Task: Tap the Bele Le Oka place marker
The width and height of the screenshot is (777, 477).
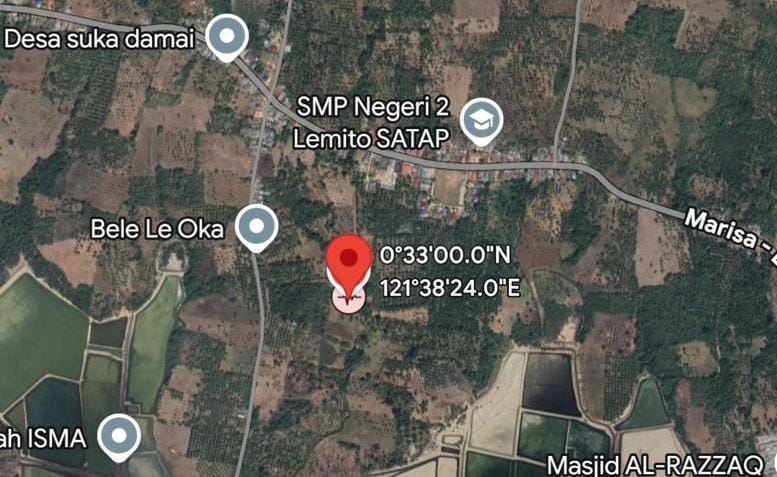Action: click(x=257, y=226)
